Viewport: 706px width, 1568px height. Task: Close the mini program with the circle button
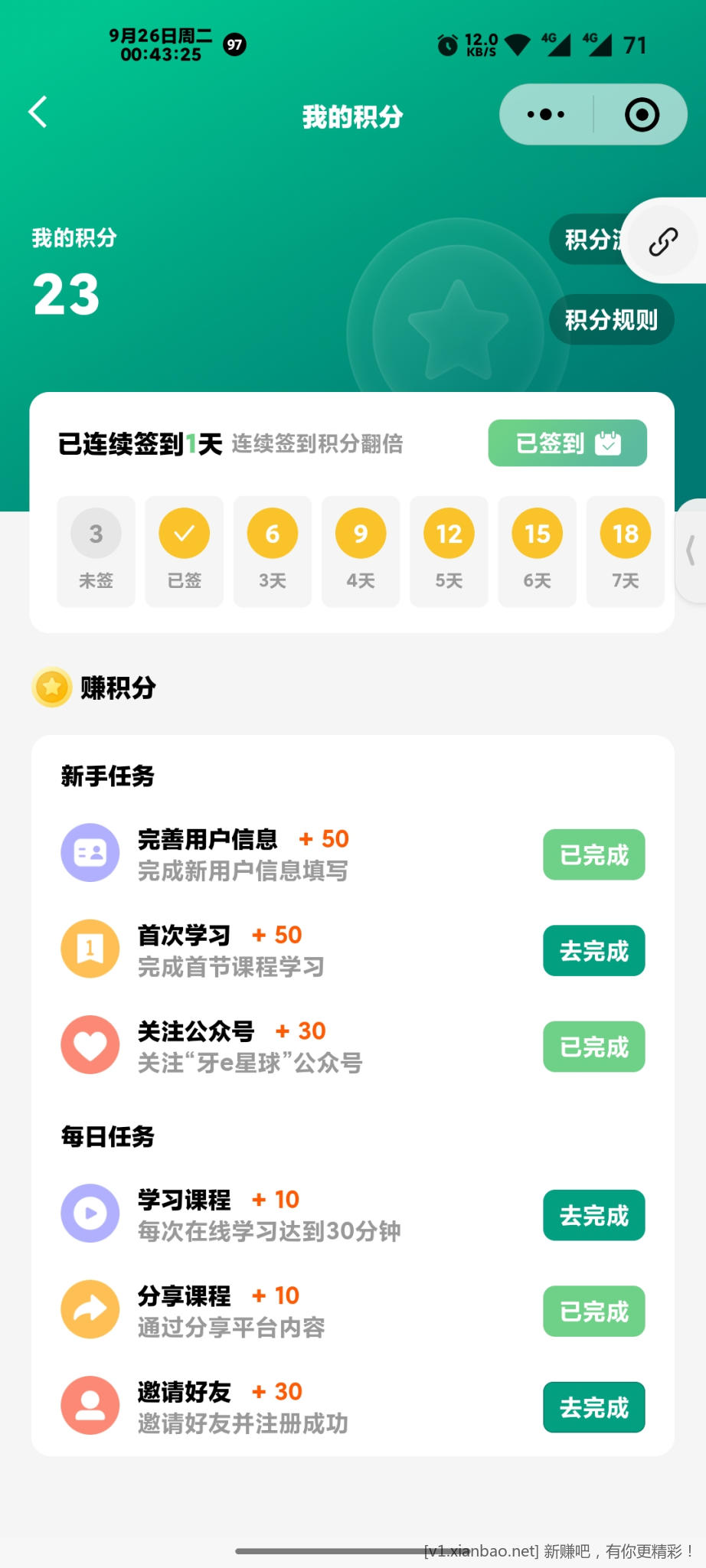pos(642,115)
